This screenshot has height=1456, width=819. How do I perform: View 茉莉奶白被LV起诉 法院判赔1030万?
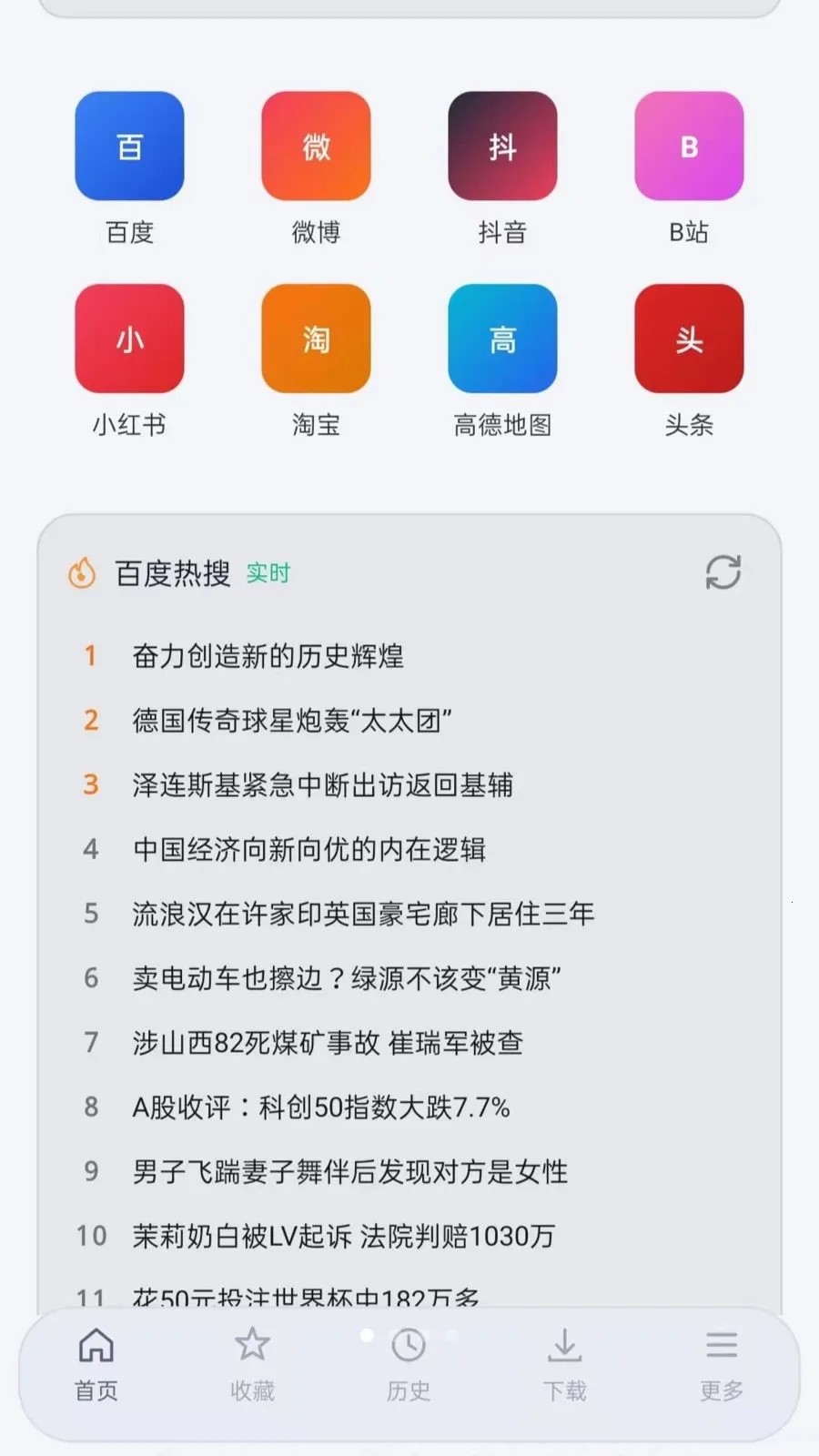[x=344, y=1236]
